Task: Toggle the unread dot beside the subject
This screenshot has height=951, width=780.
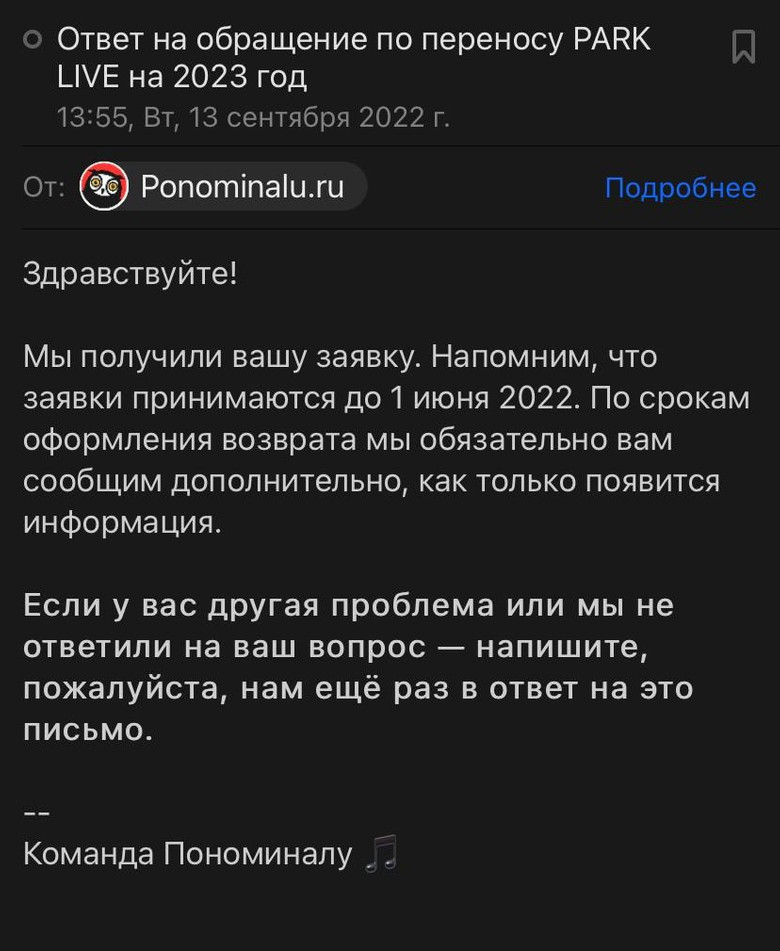Action: 33,41
